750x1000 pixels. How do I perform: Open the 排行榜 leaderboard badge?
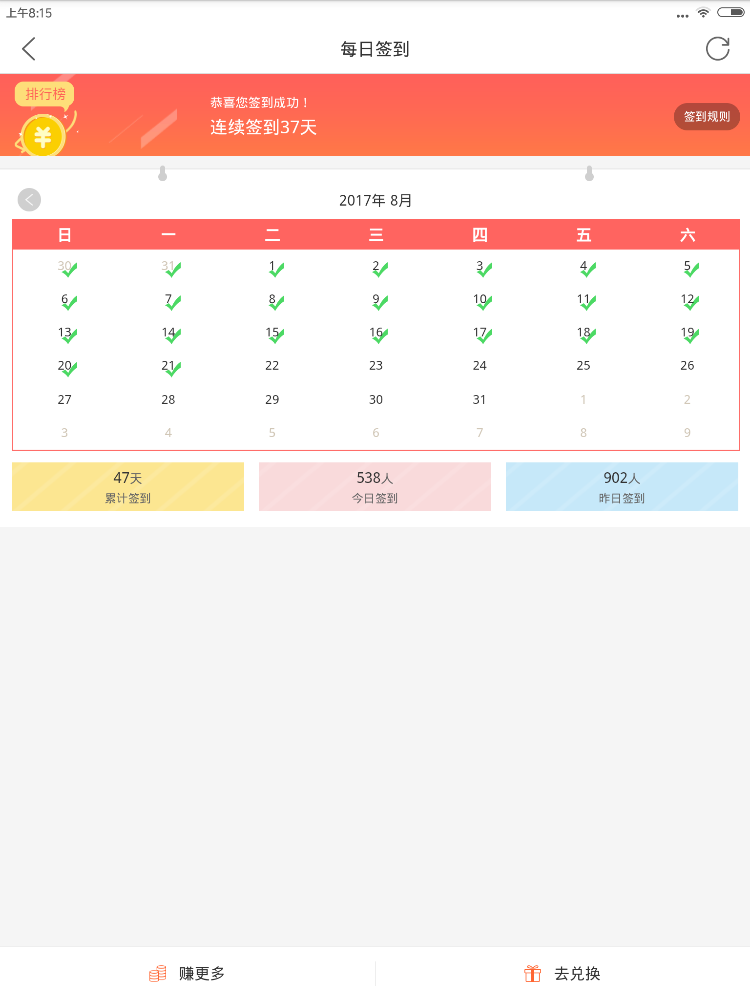point(45,94)
